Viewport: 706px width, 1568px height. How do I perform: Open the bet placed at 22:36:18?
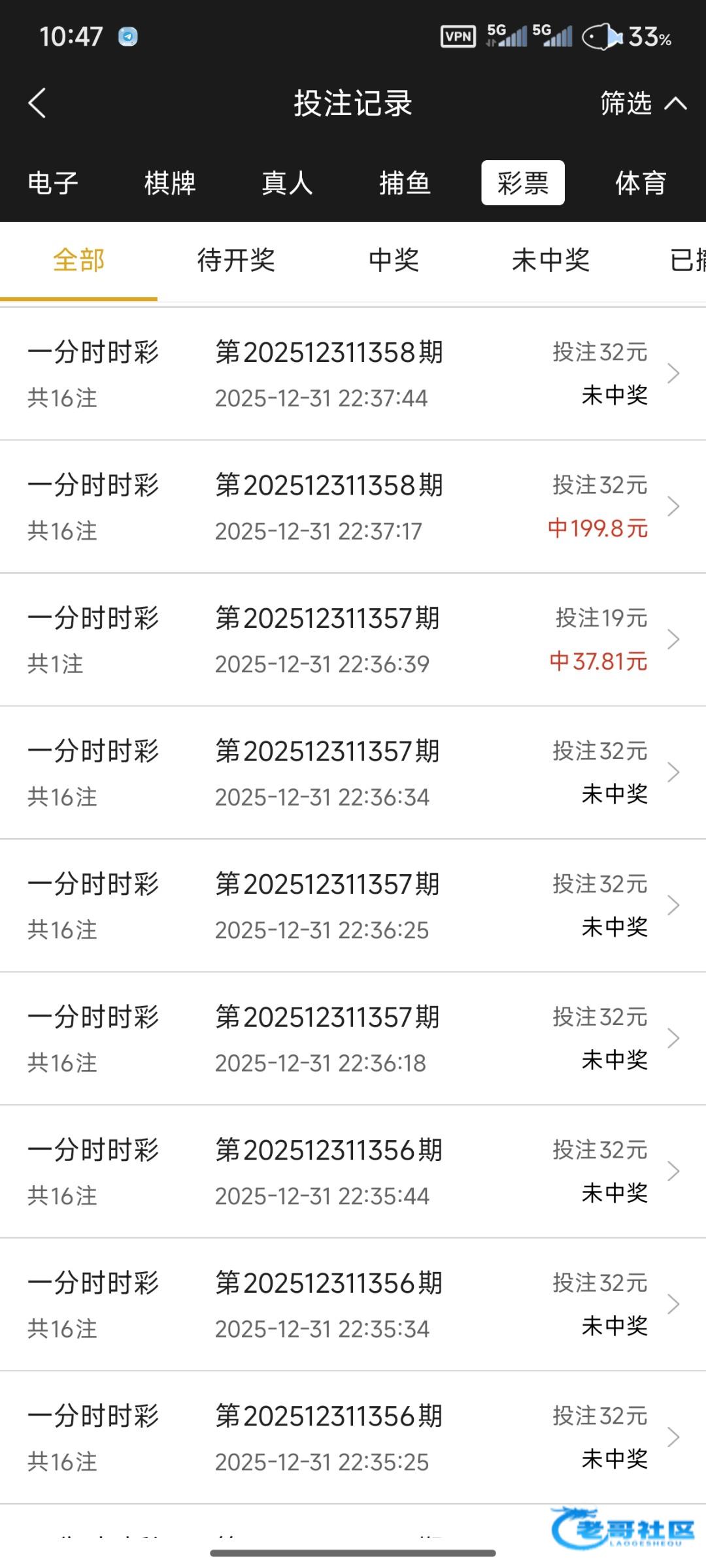click(353, 1039)
